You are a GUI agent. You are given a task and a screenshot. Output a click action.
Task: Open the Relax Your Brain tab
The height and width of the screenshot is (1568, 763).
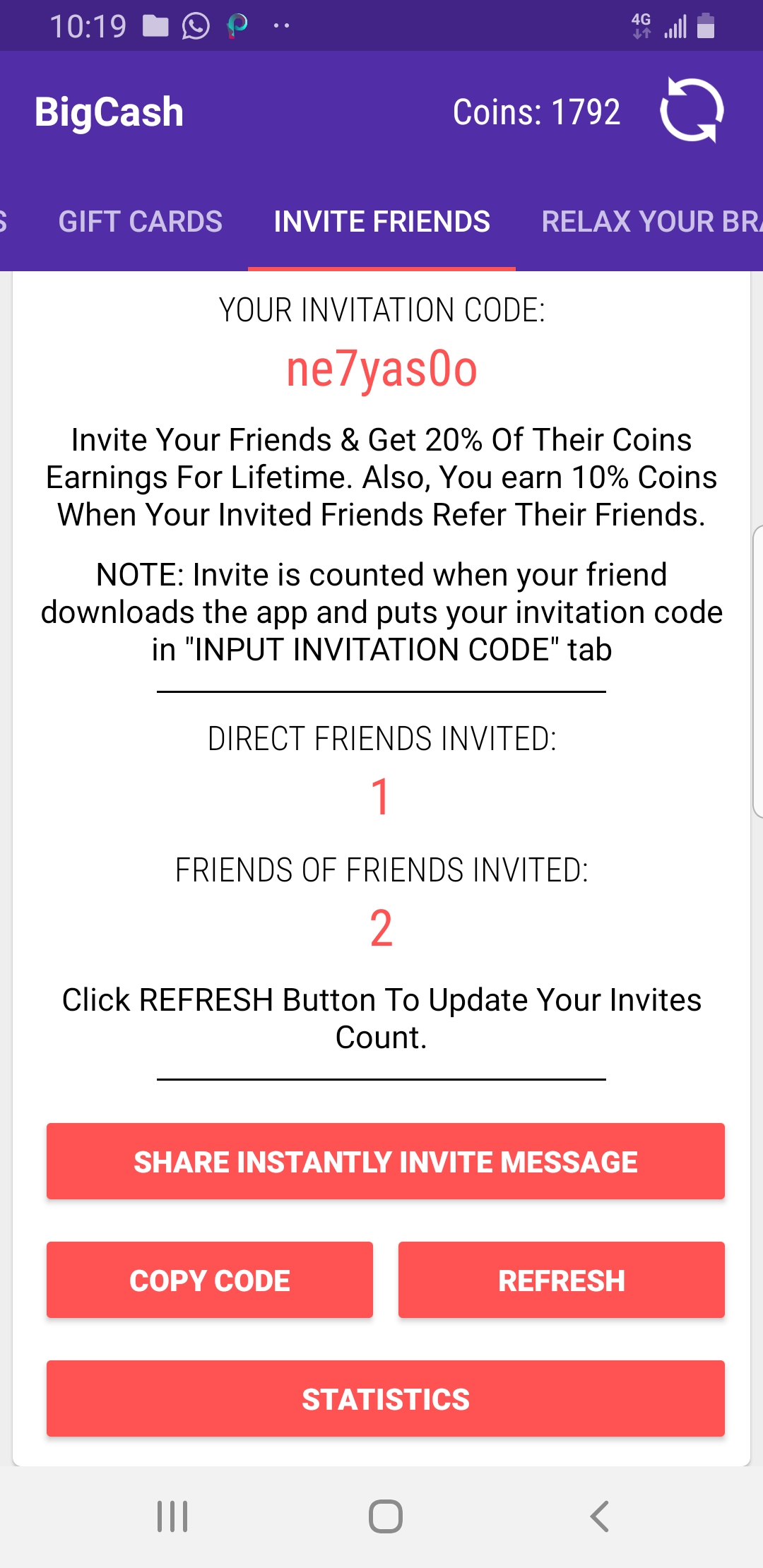pos(650,222)
